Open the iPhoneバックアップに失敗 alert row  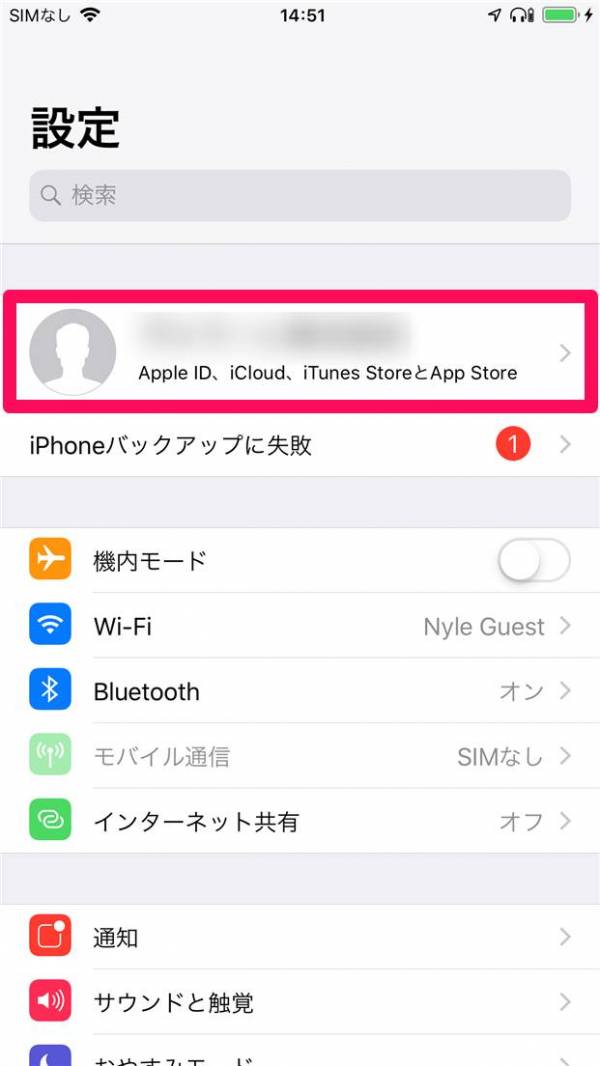pos(300,445)
